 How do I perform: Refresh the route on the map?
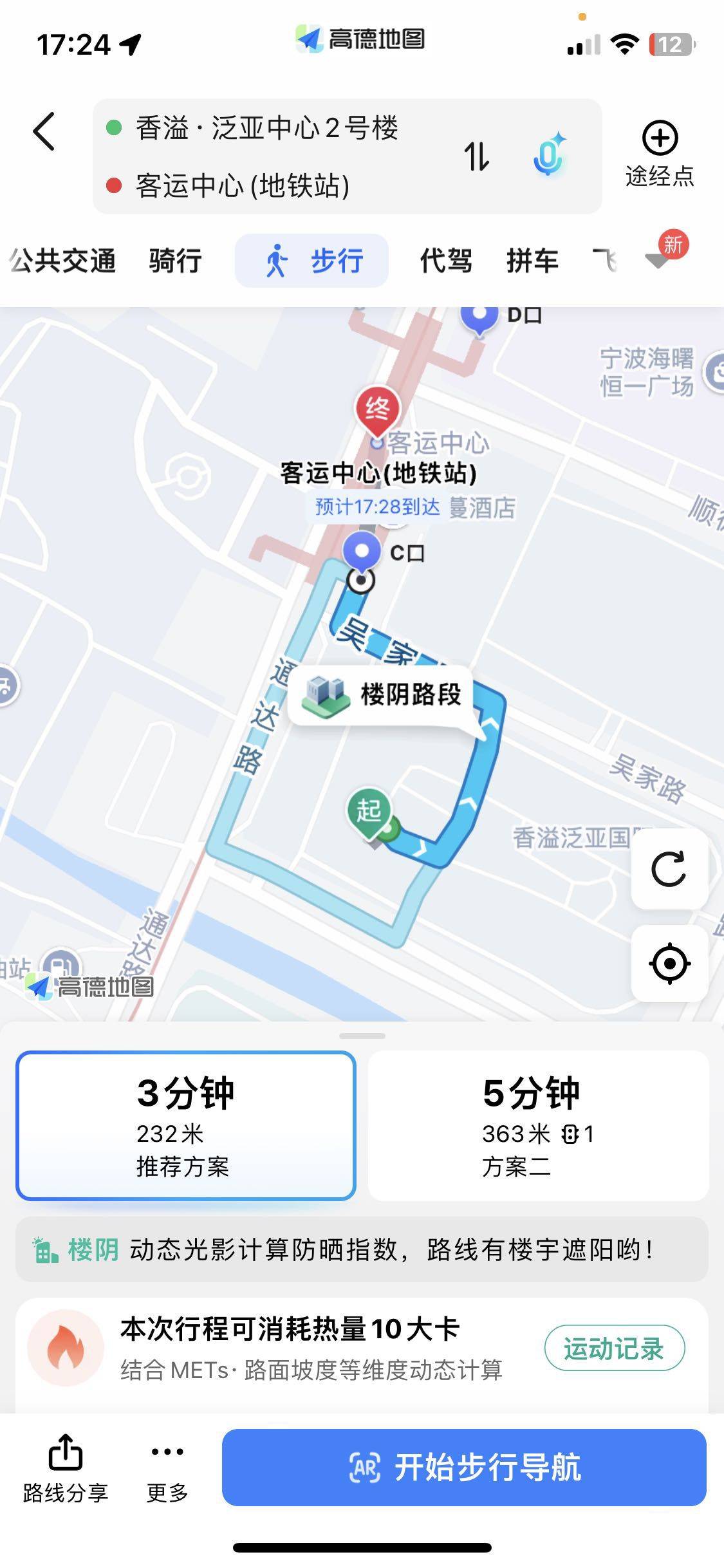[x=670, y=869]
